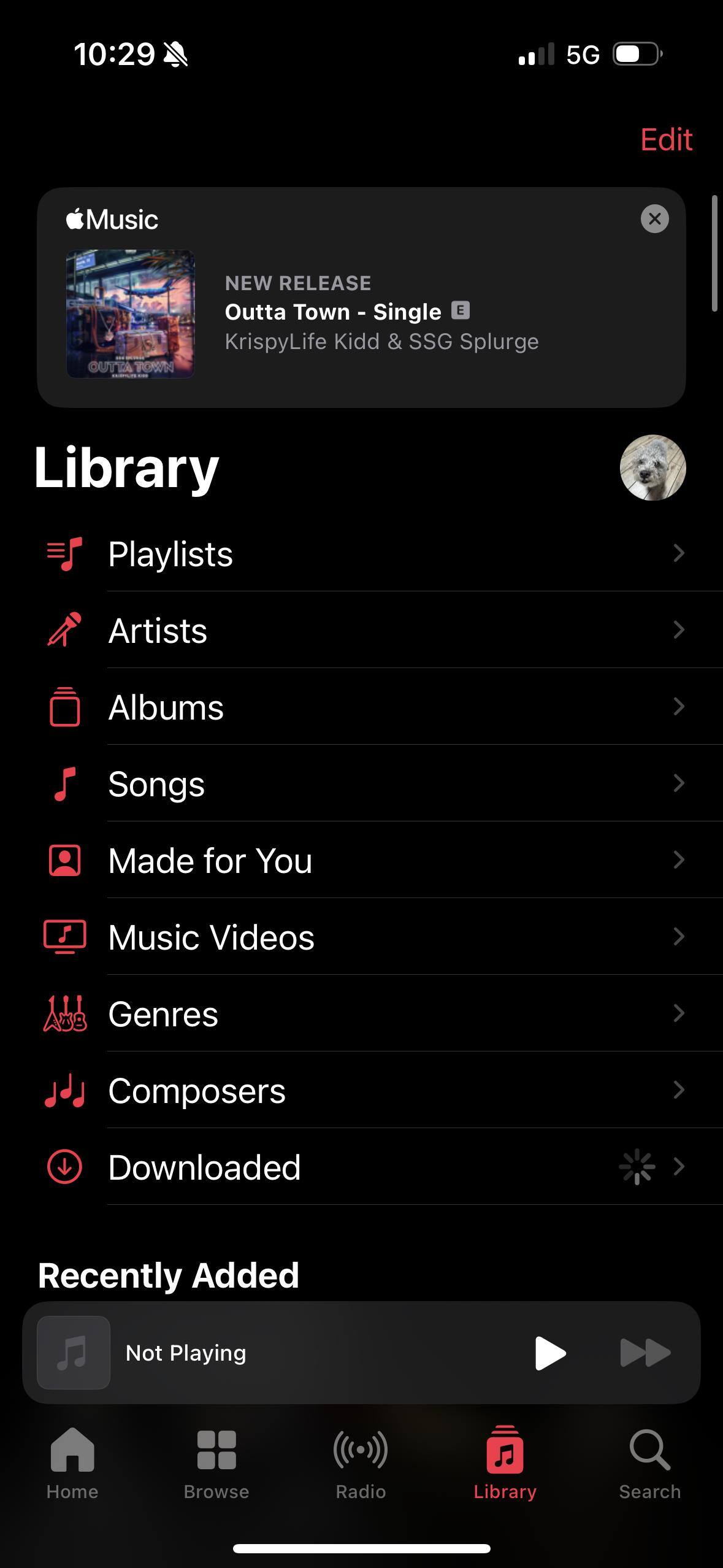
Task: Open Made for You
Action: [362, 861]
